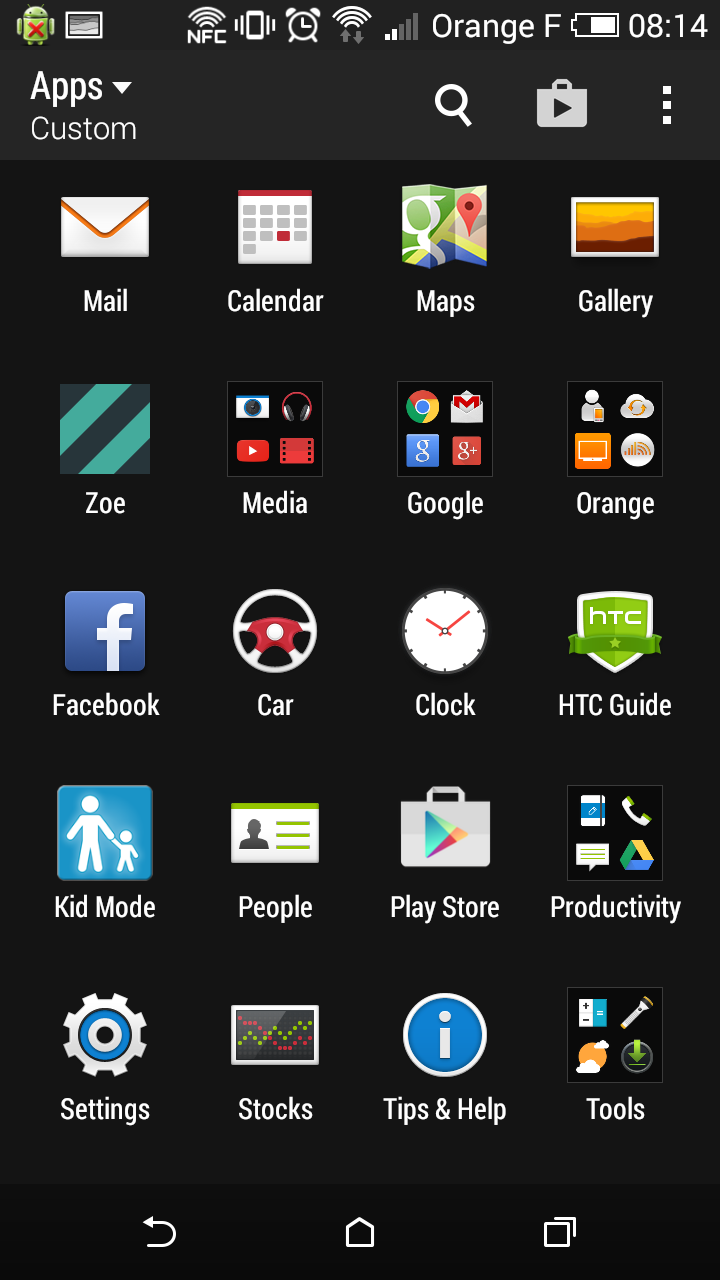This screenshot has width=720, height=1280.
Task: Search the installed apps
Action: pyautogui.click(x=452, y=104)
